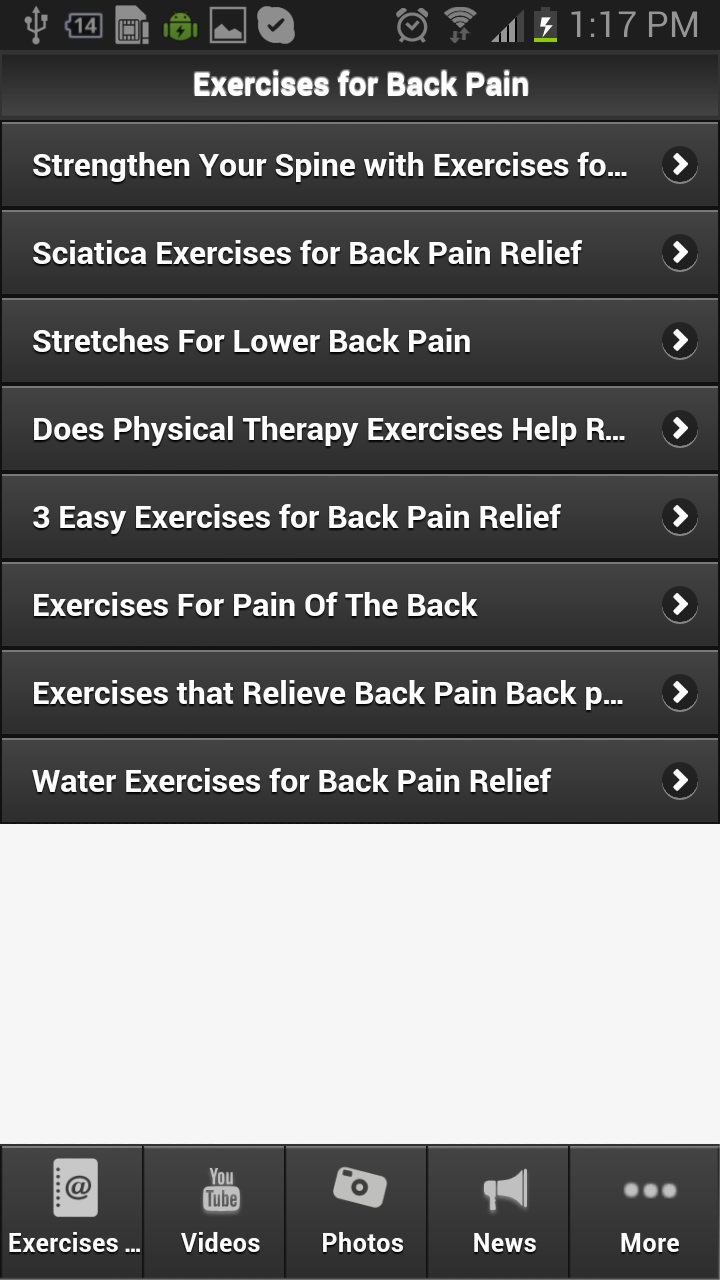This screenshot has width=720, height=1280.
Task: Expand 'Sciatica Exercises for Back Pain Relief'
Action: (x=360, y=253)
